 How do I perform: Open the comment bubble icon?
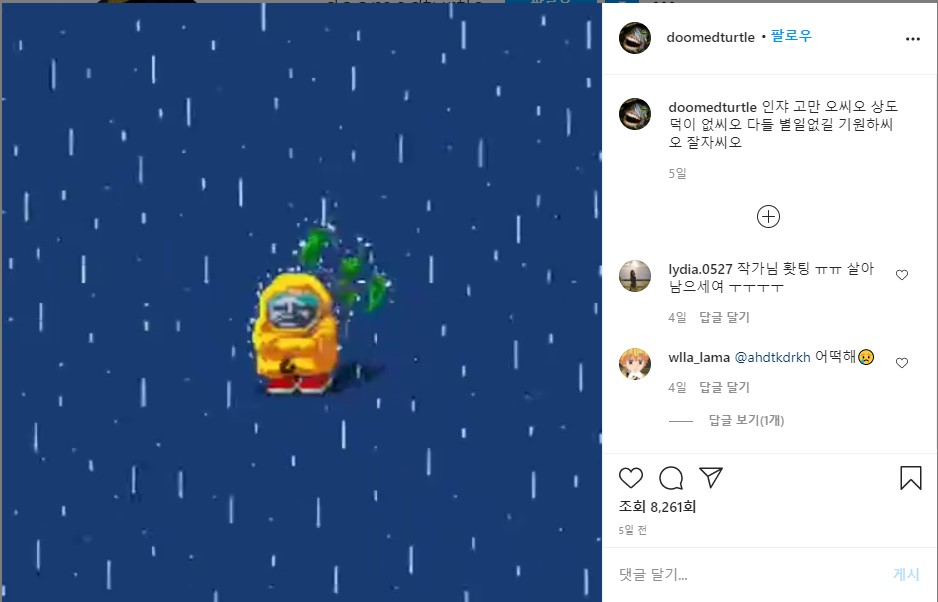pyautogui.click(x=671, y=478)
